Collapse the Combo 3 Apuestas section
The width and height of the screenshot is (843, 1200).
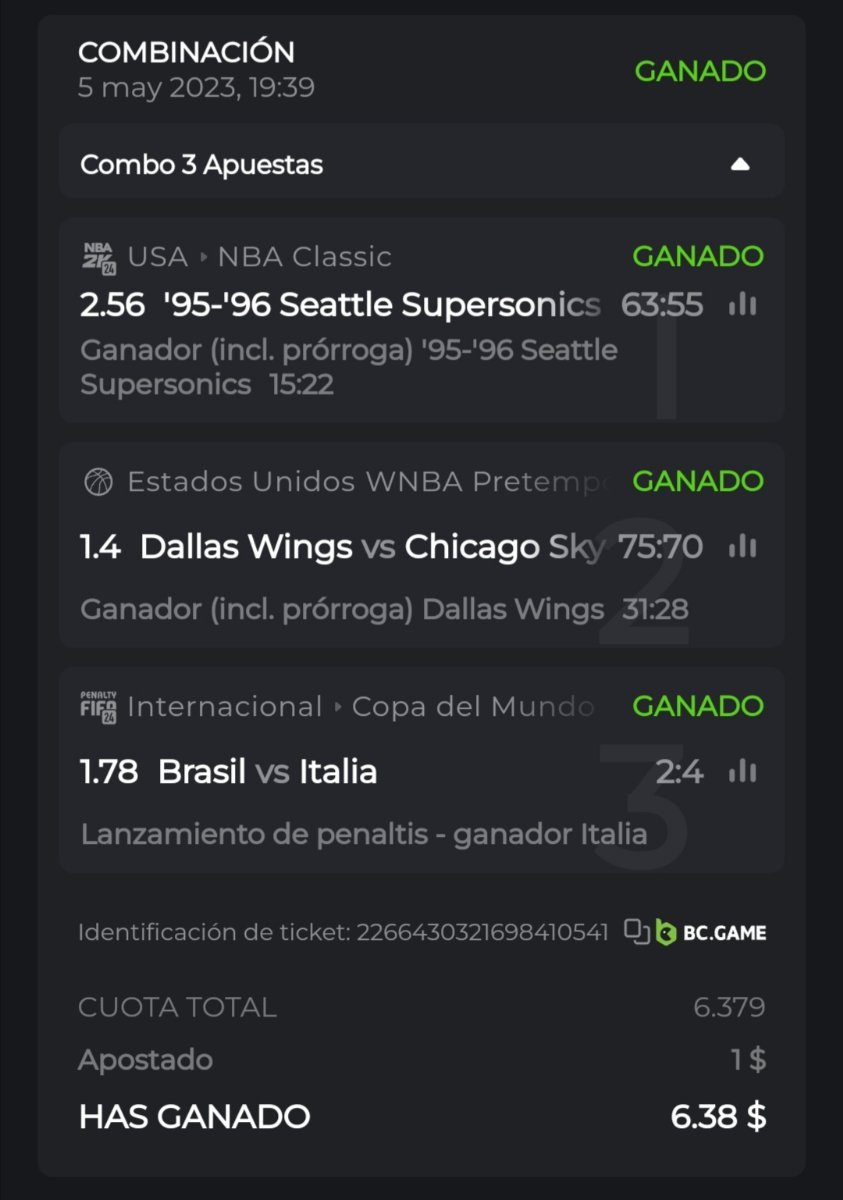click(740, 165)
